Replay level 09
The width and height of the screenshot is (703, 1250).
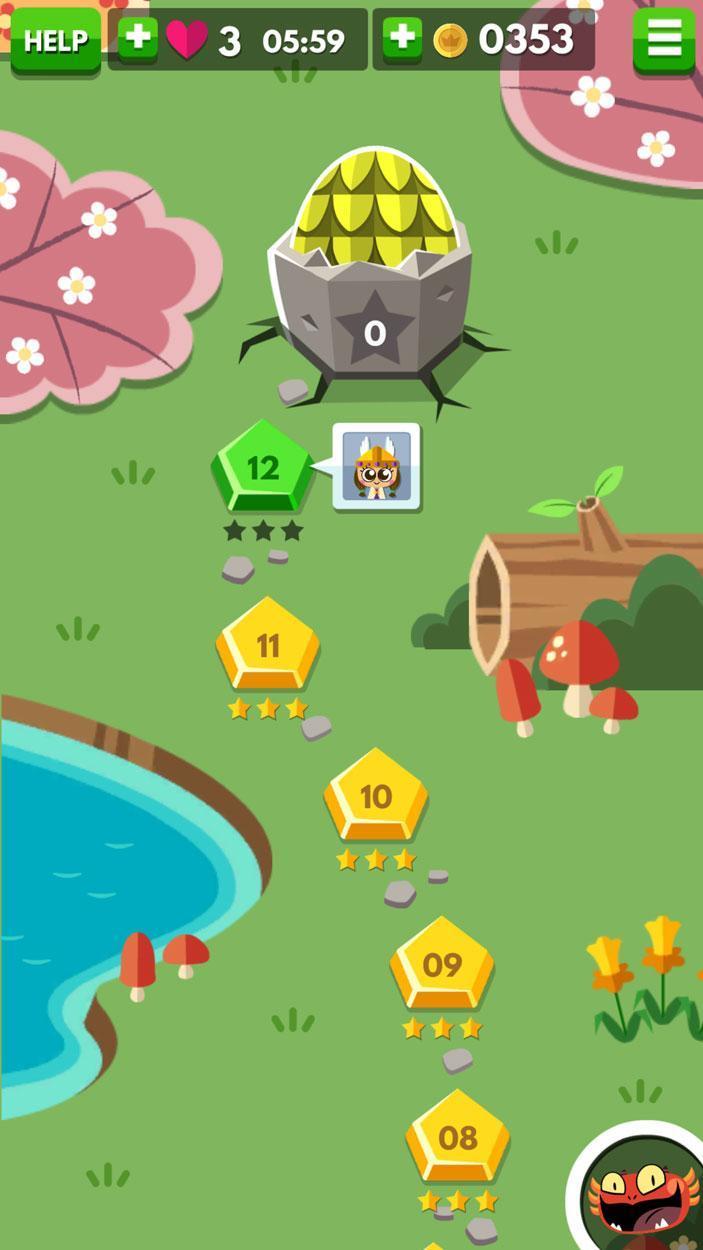pyautogui.click(x=442, y=964)
